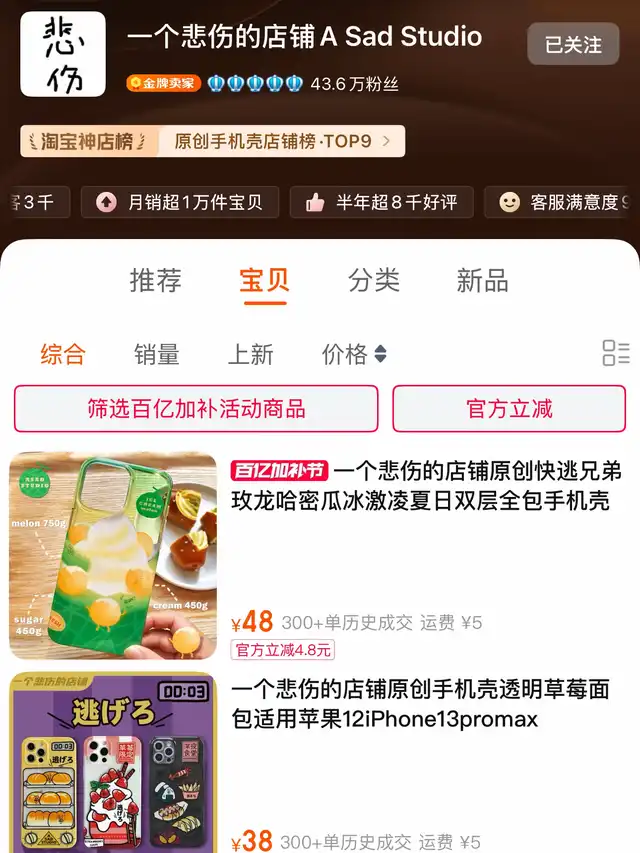Image resolution: width=640 pixels, height=853 pixels.
Task: Apply the 官方立减 filter
Action: point(509,409)
